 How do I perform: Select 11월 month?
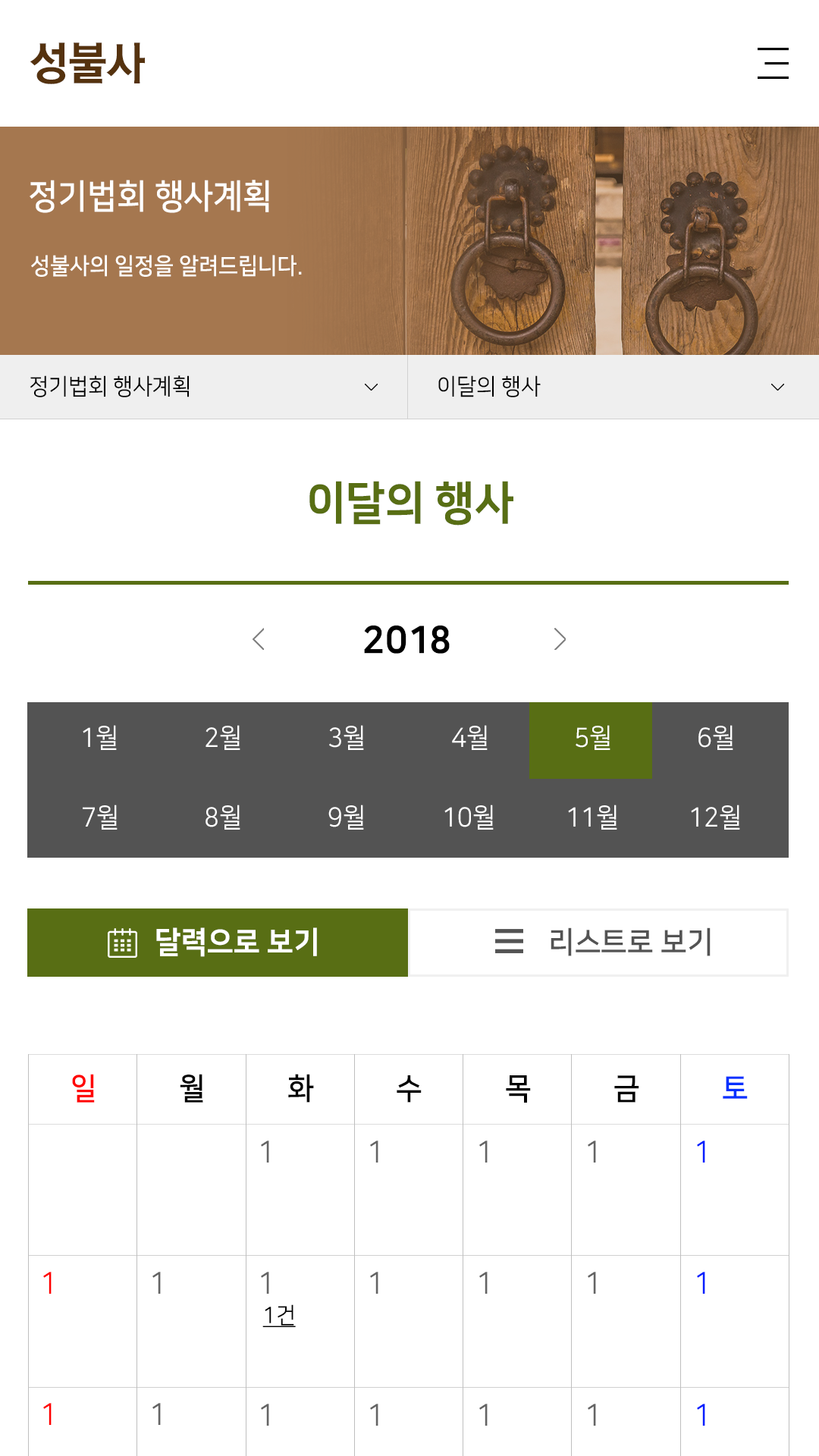coord(591,817)
